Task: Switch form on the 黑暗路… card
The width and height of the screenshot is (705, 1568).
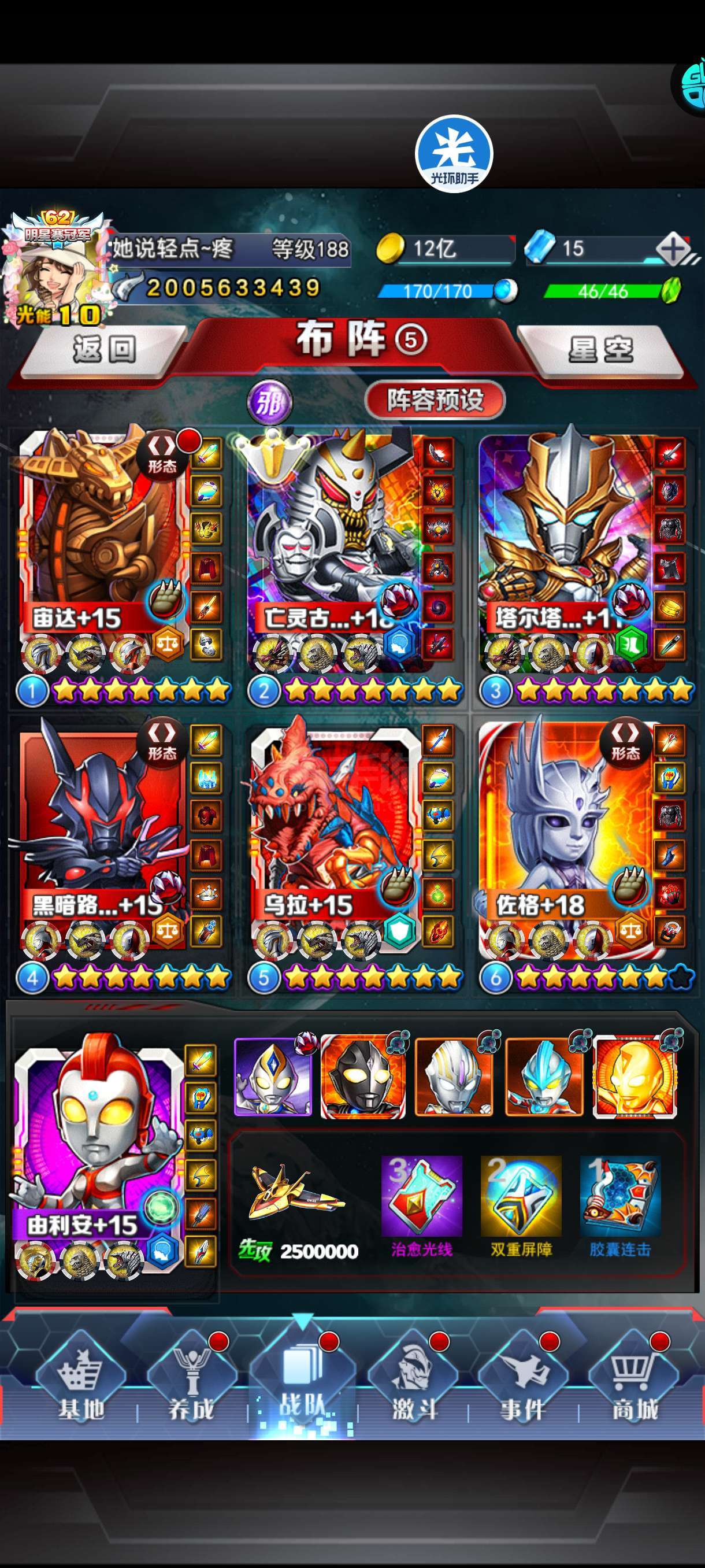Action: (162, 741)
